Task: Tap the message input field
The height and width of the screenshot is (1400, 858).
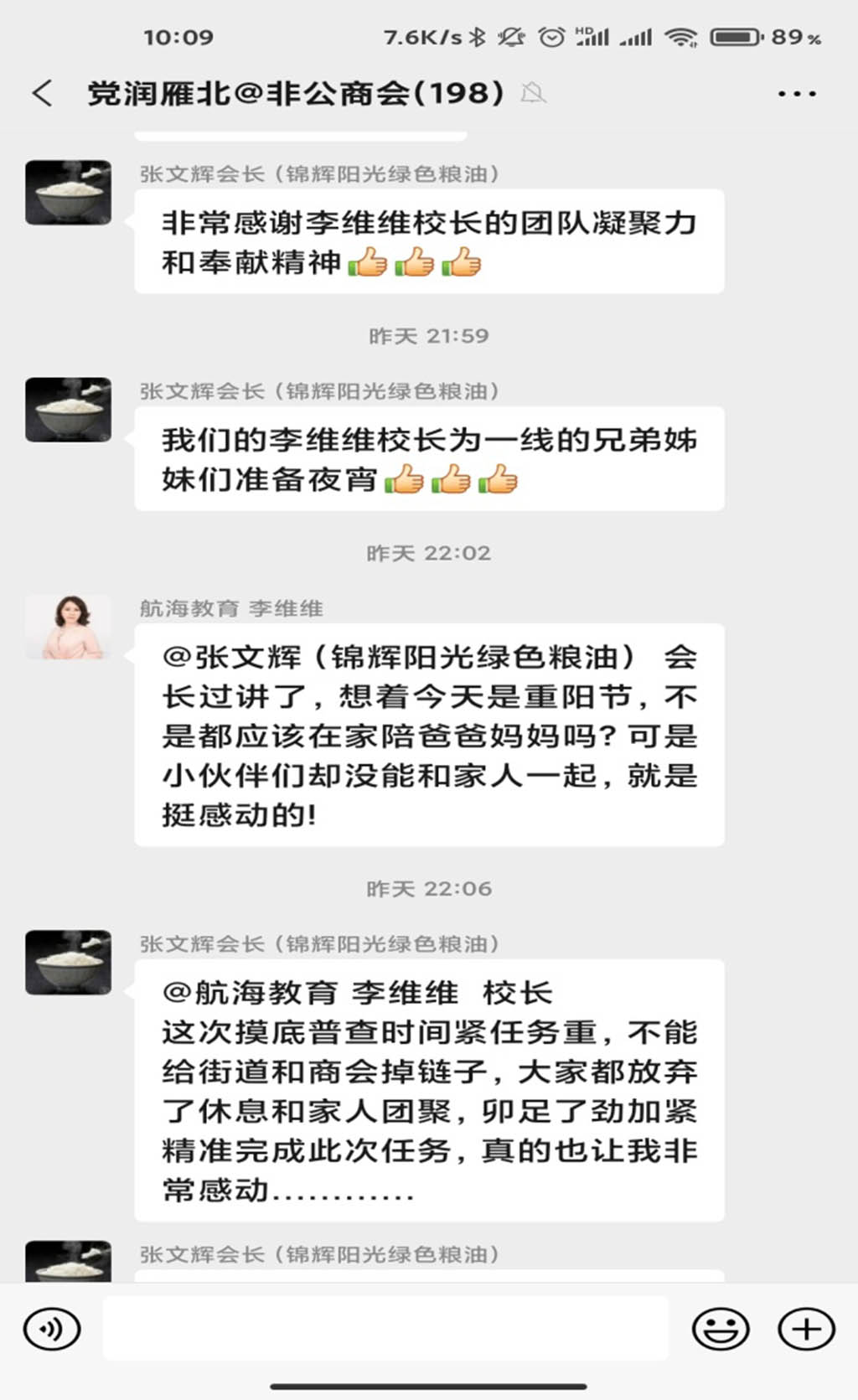Action: point(385,1329)
